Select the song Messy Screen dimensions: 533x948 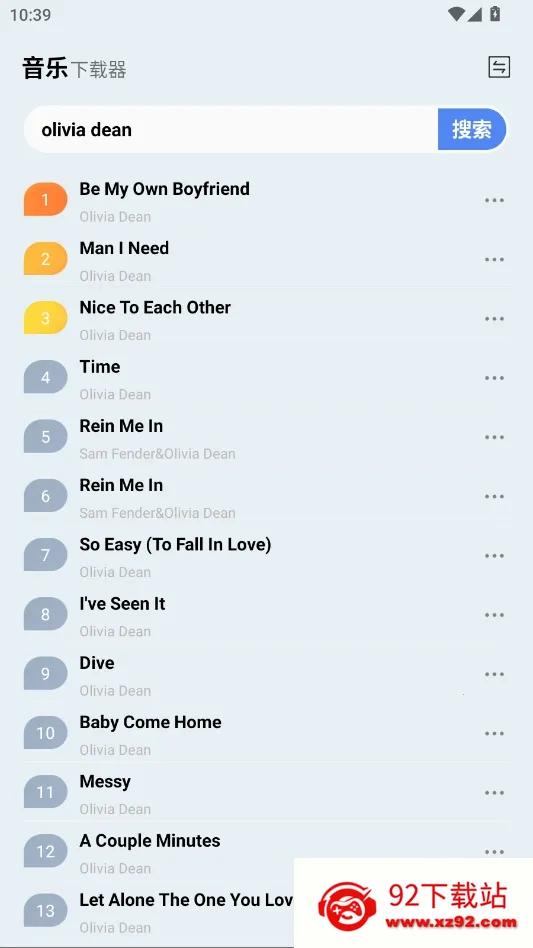click(x=266, y=793)
